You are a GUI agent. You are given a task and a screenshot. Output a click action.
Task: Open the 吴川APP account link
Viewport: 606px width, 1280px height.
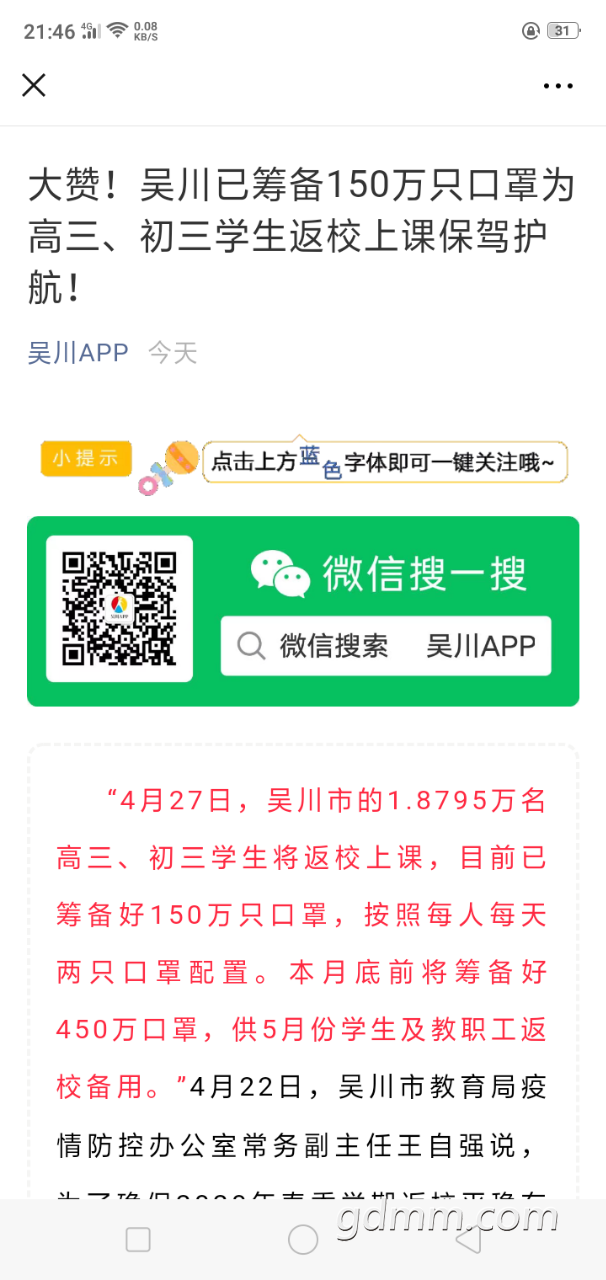(78, 353)
